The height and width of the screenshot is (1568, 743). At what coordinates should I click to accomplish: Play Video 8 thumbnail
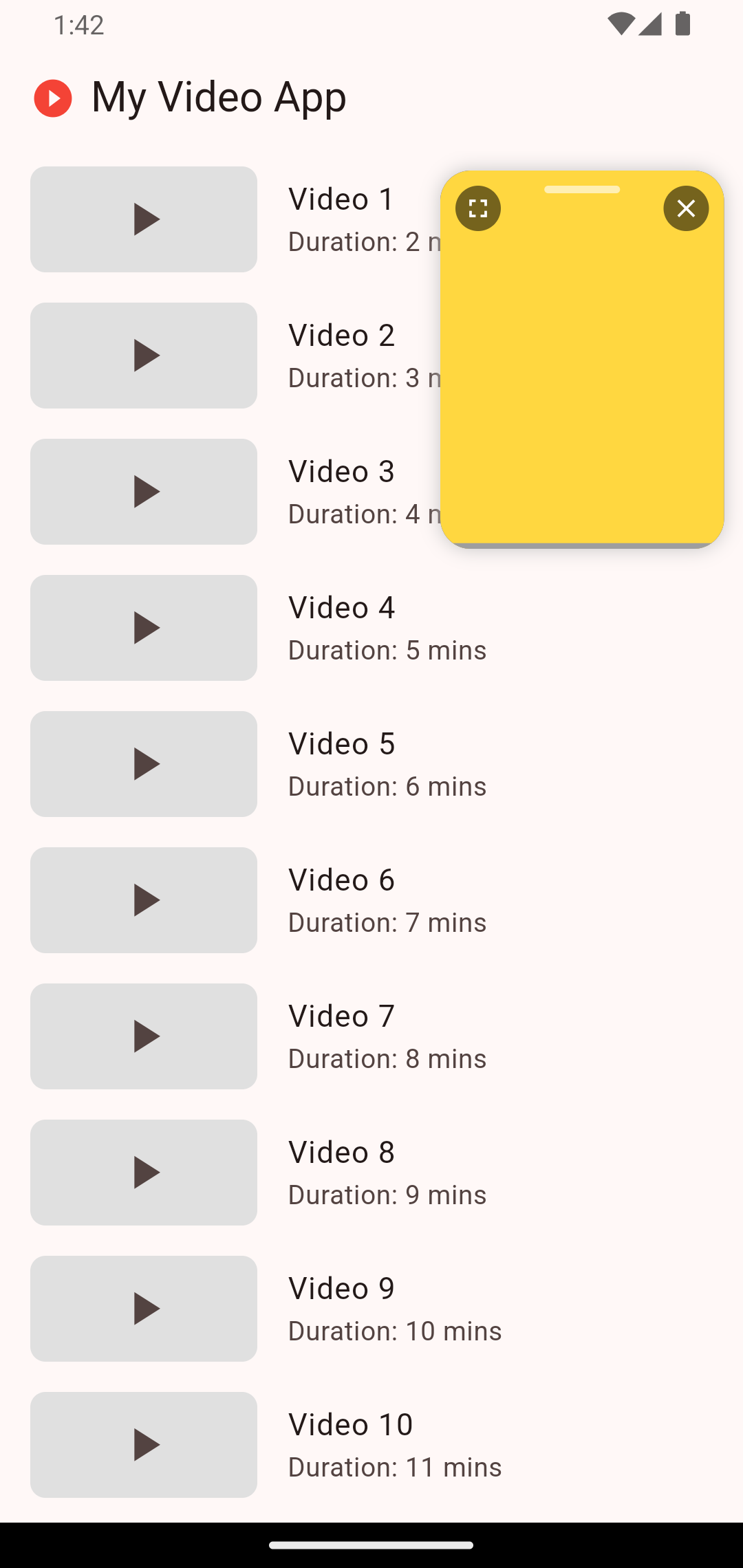click(144, 1173)
